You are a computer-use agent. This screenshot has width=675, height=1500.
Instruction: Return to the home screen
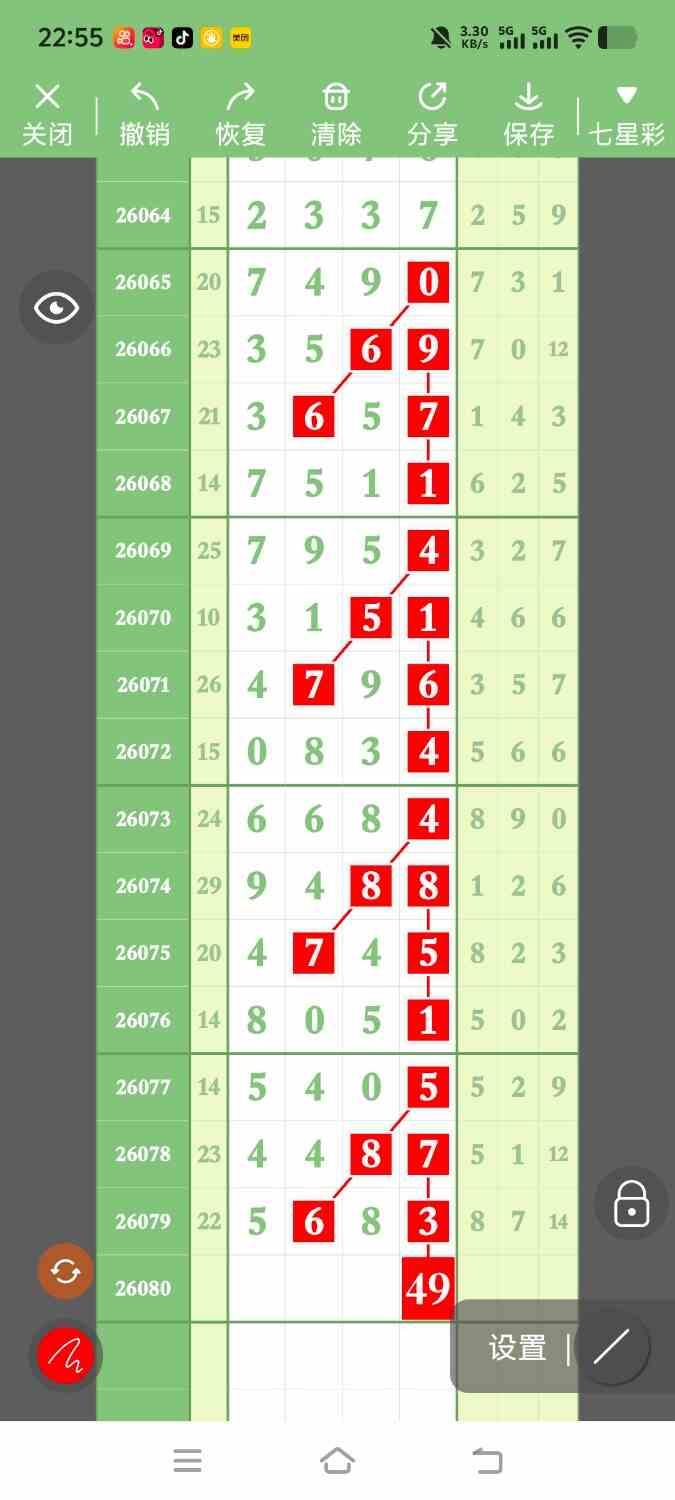click(x=337, y=1461)
